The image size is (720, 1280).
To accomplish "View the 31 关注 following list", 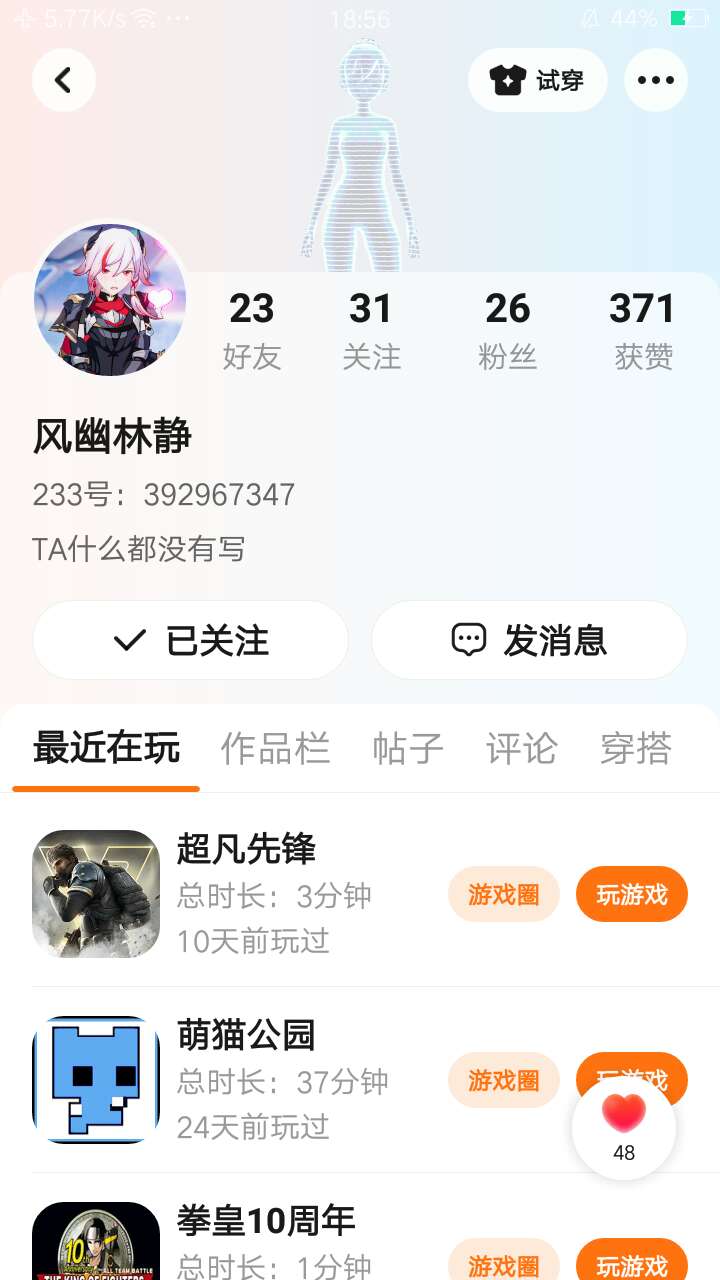I will (x=371, y=330).
